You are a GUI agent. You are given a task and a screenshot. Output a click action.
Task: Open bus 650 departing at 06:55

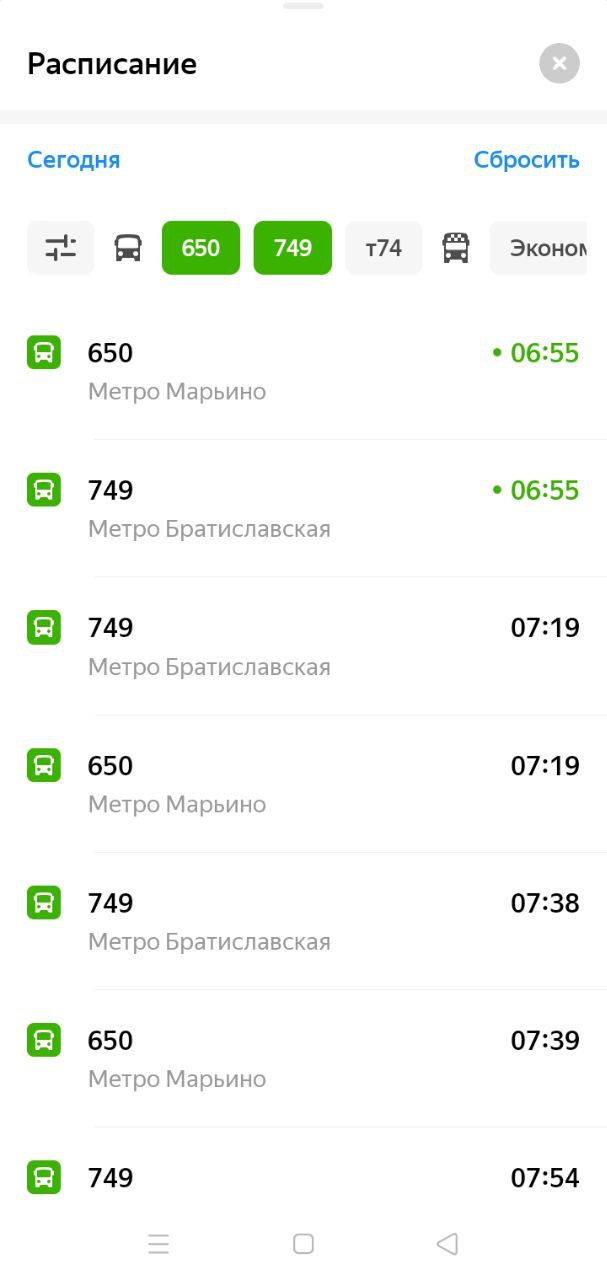(x=303, y=371)
